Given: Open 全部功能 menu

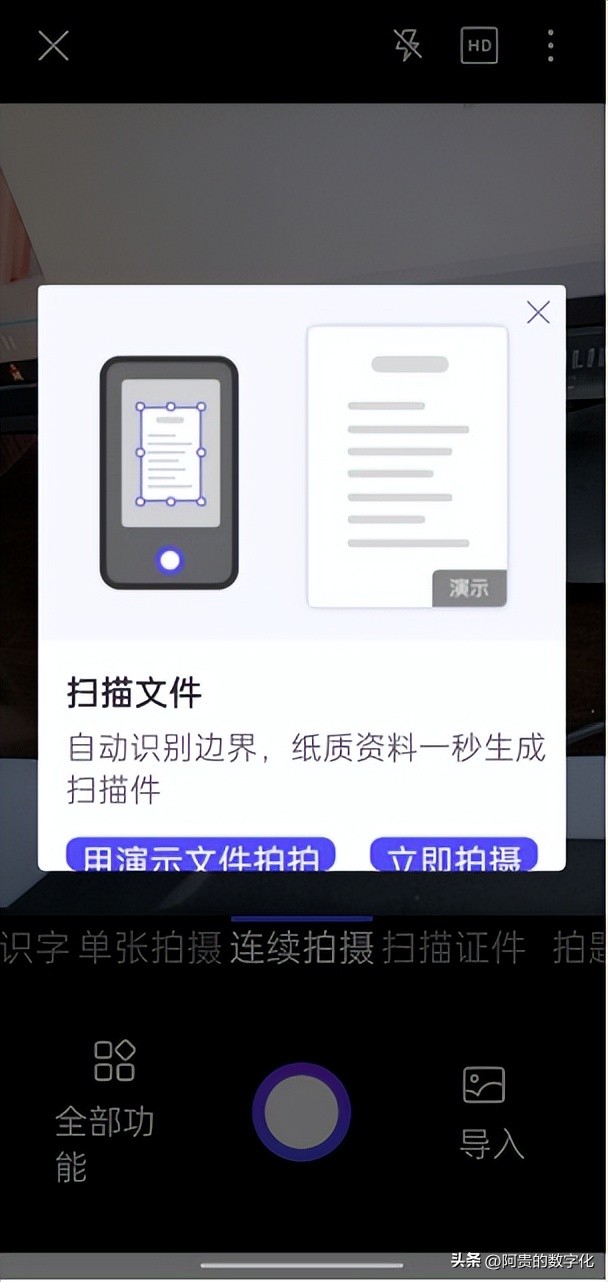Looking at the screenshot, I should tap(104, 1110).
